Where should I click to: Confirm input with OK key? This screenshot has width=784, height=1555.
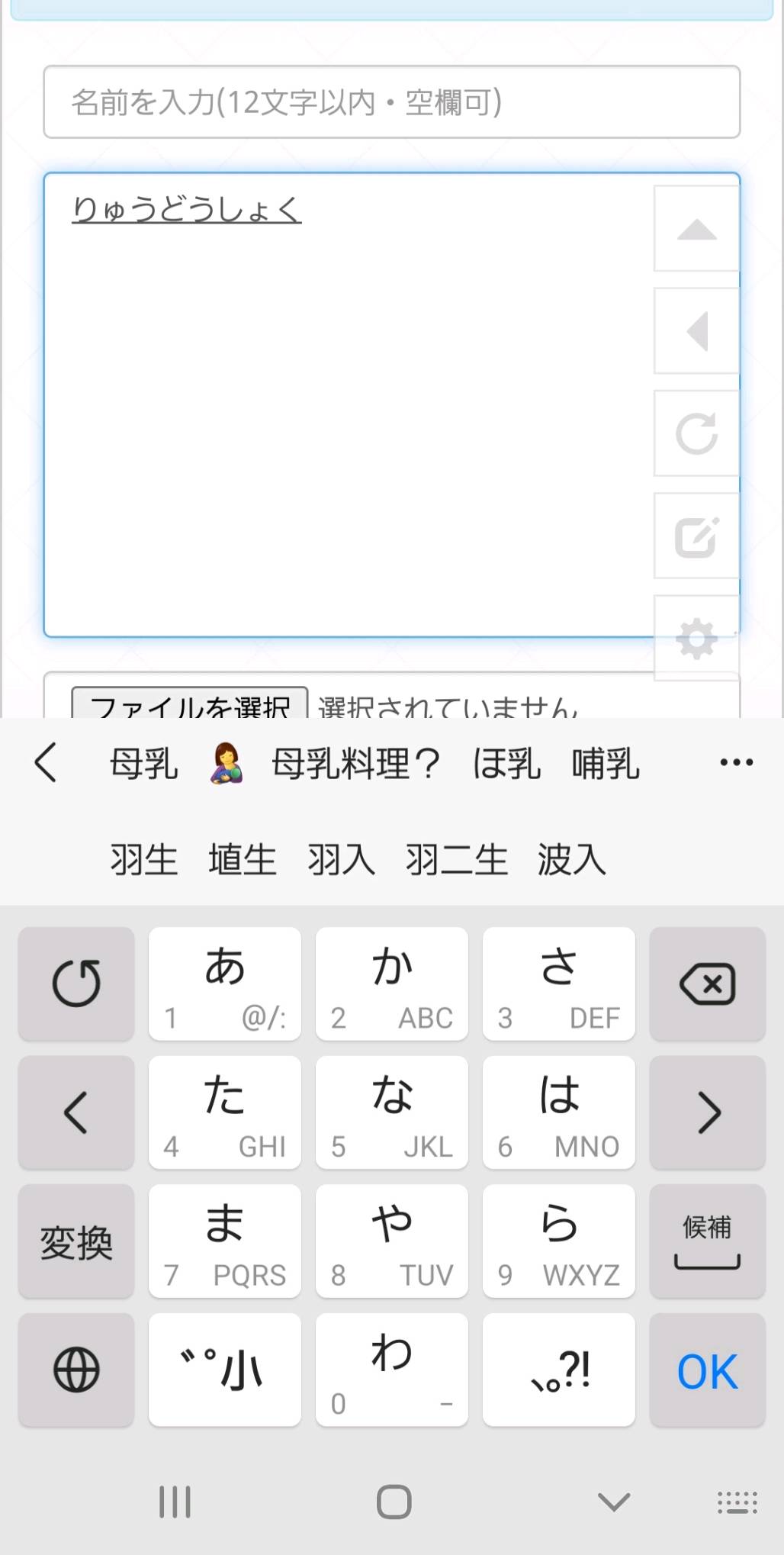point(707,1370)
